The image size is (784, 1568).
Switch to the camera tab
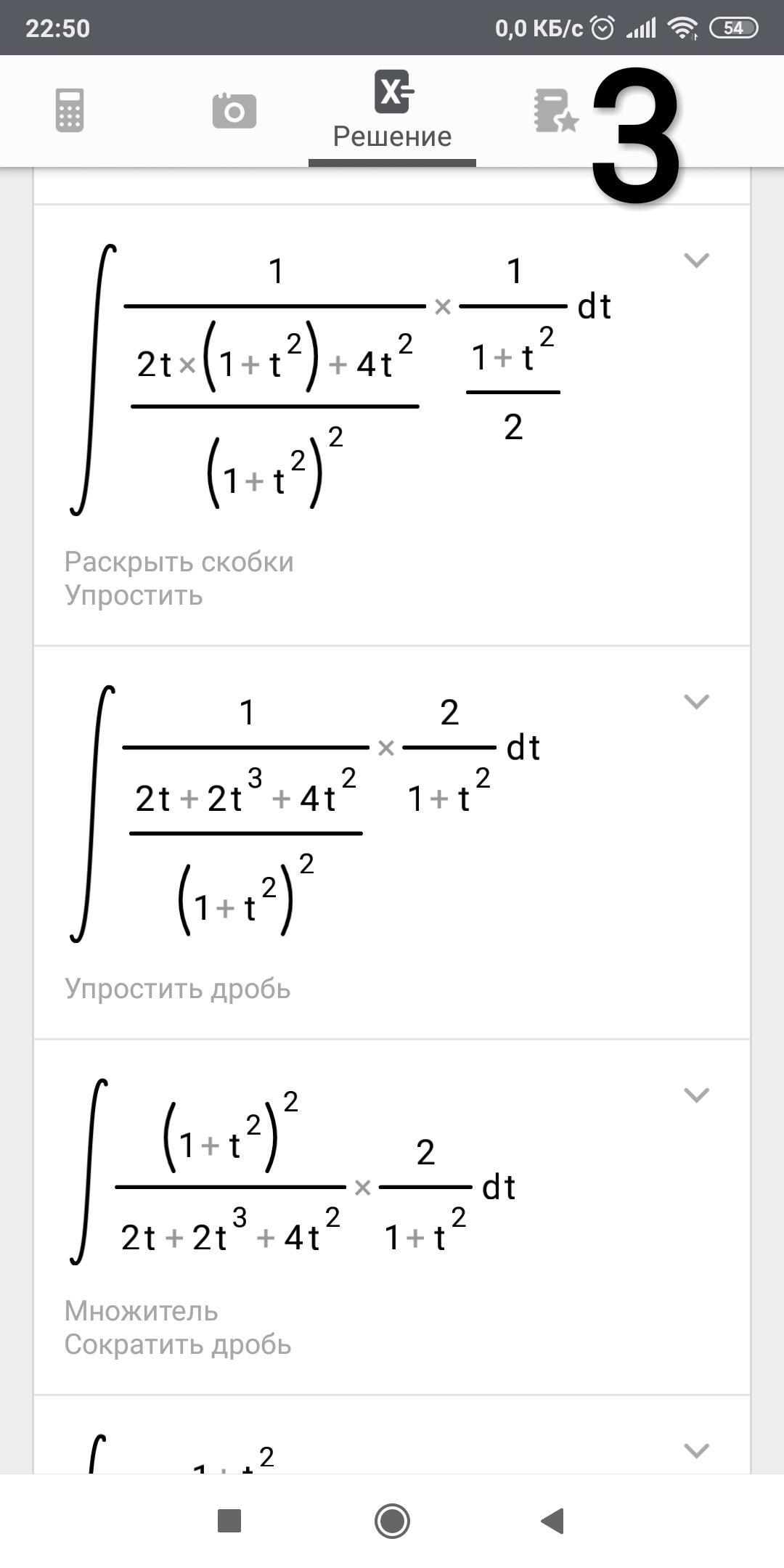[234, 111]
